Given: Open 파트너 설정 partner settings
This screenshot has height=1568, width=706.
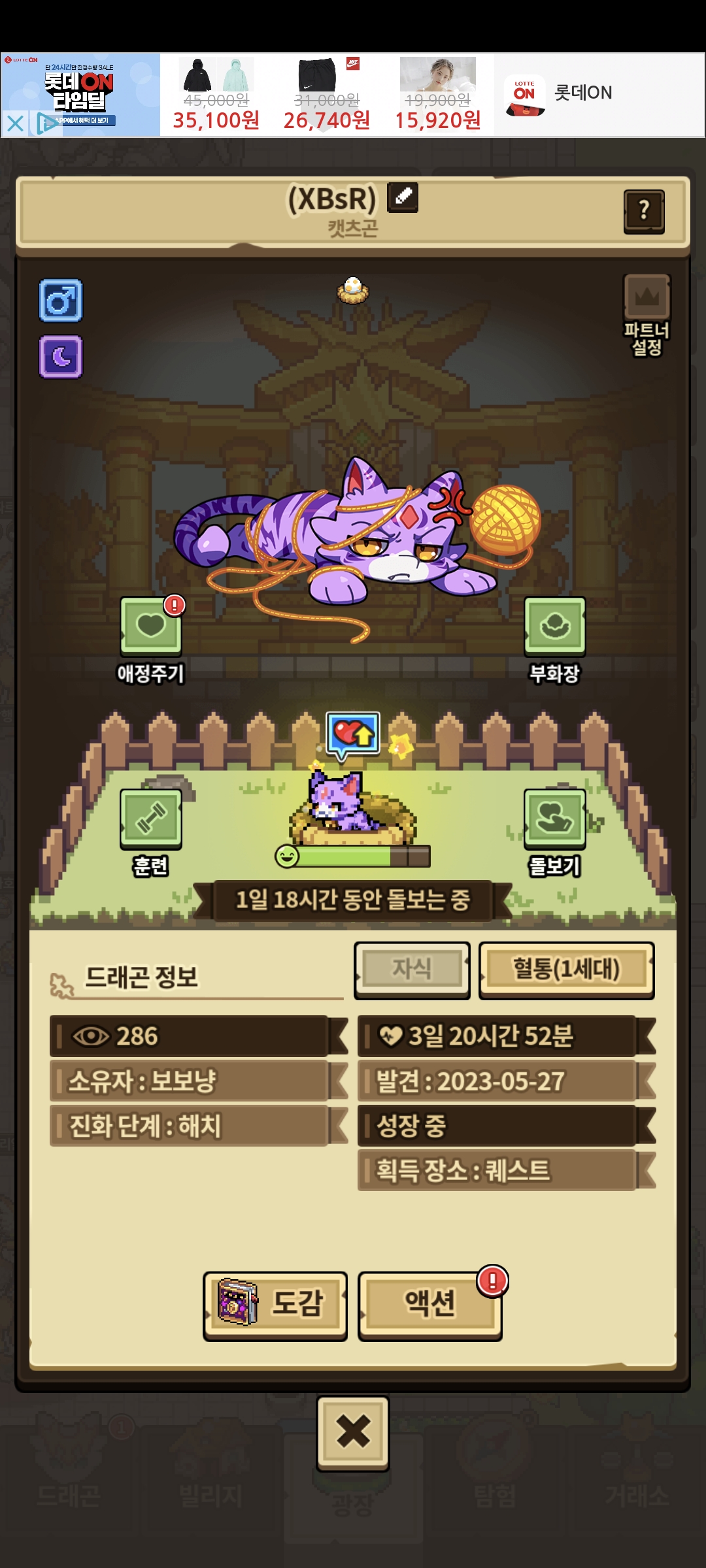Looking at the screenshot, I should 647,315.
